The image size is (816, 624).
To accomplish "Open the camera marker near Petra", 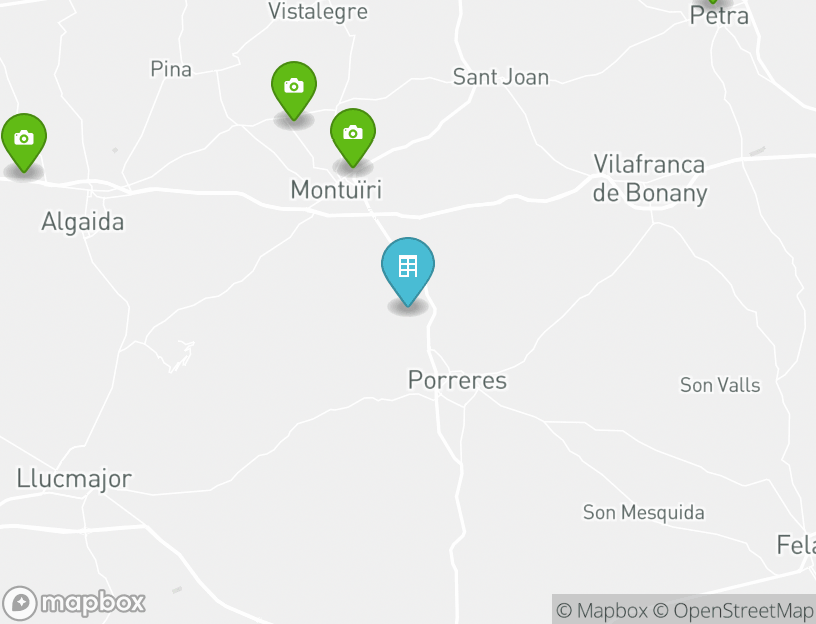I will tap(713, 3).
